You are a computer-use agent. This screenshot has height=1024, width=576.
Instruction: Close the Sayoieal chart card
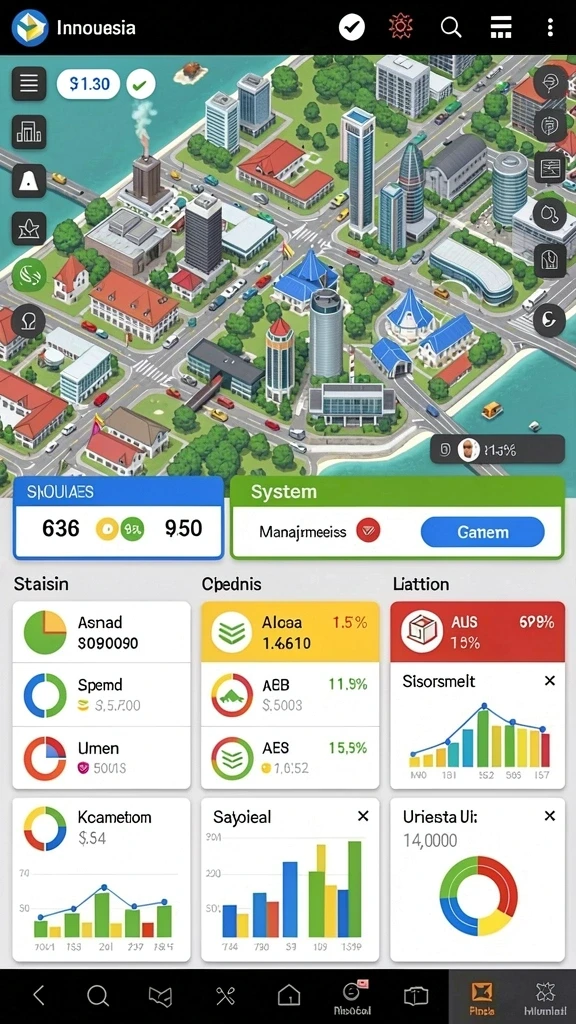point(363,816)
